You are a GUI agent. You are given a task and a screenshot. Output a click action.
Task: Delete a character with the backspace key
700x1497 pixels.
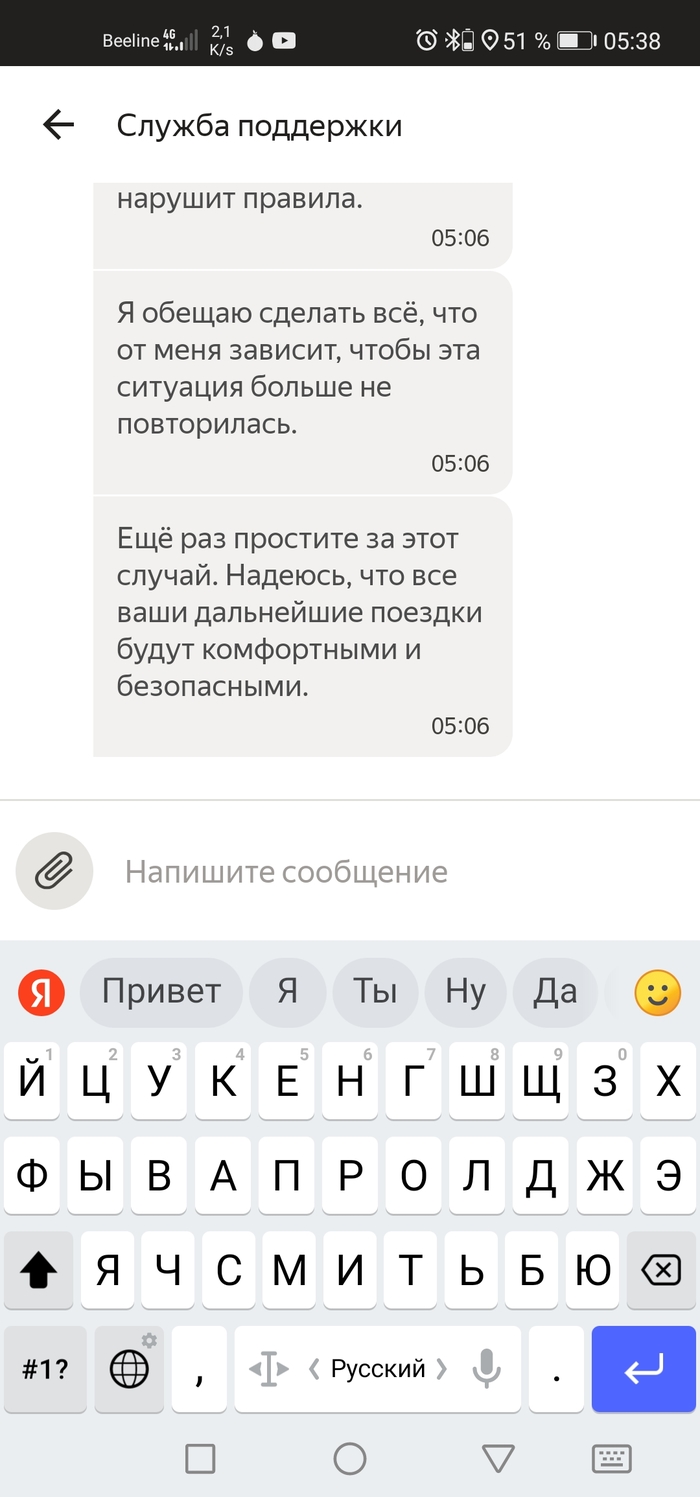click(659, 1272)
